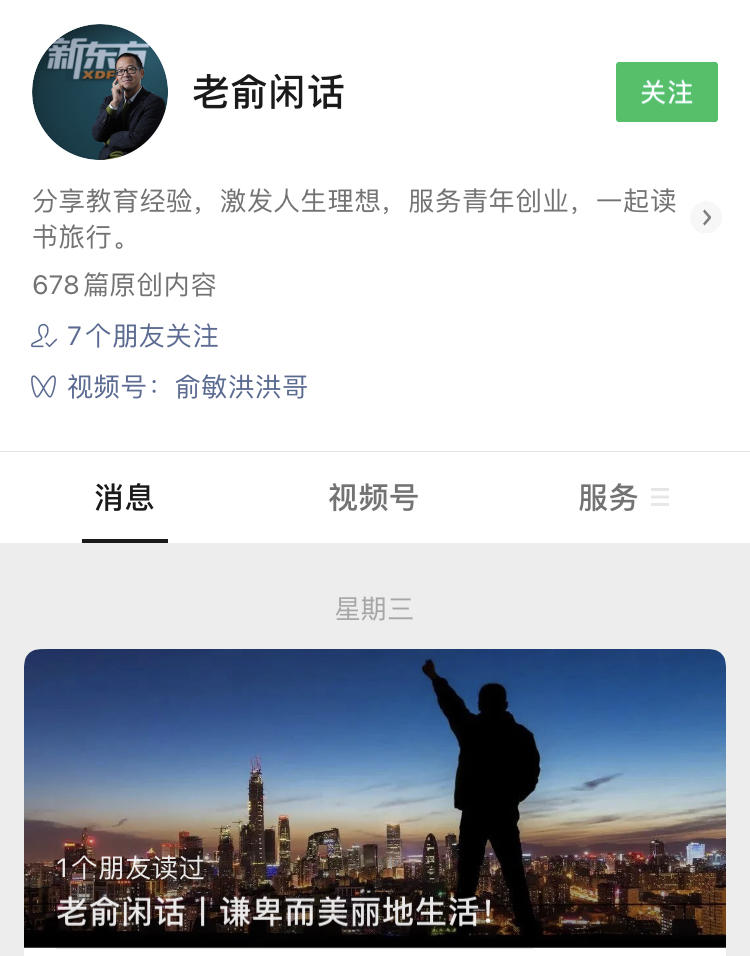Viewport: 750px width, 956px height.
Task: View the 7个朋友关注 friends list
Action: pos(126,336)
